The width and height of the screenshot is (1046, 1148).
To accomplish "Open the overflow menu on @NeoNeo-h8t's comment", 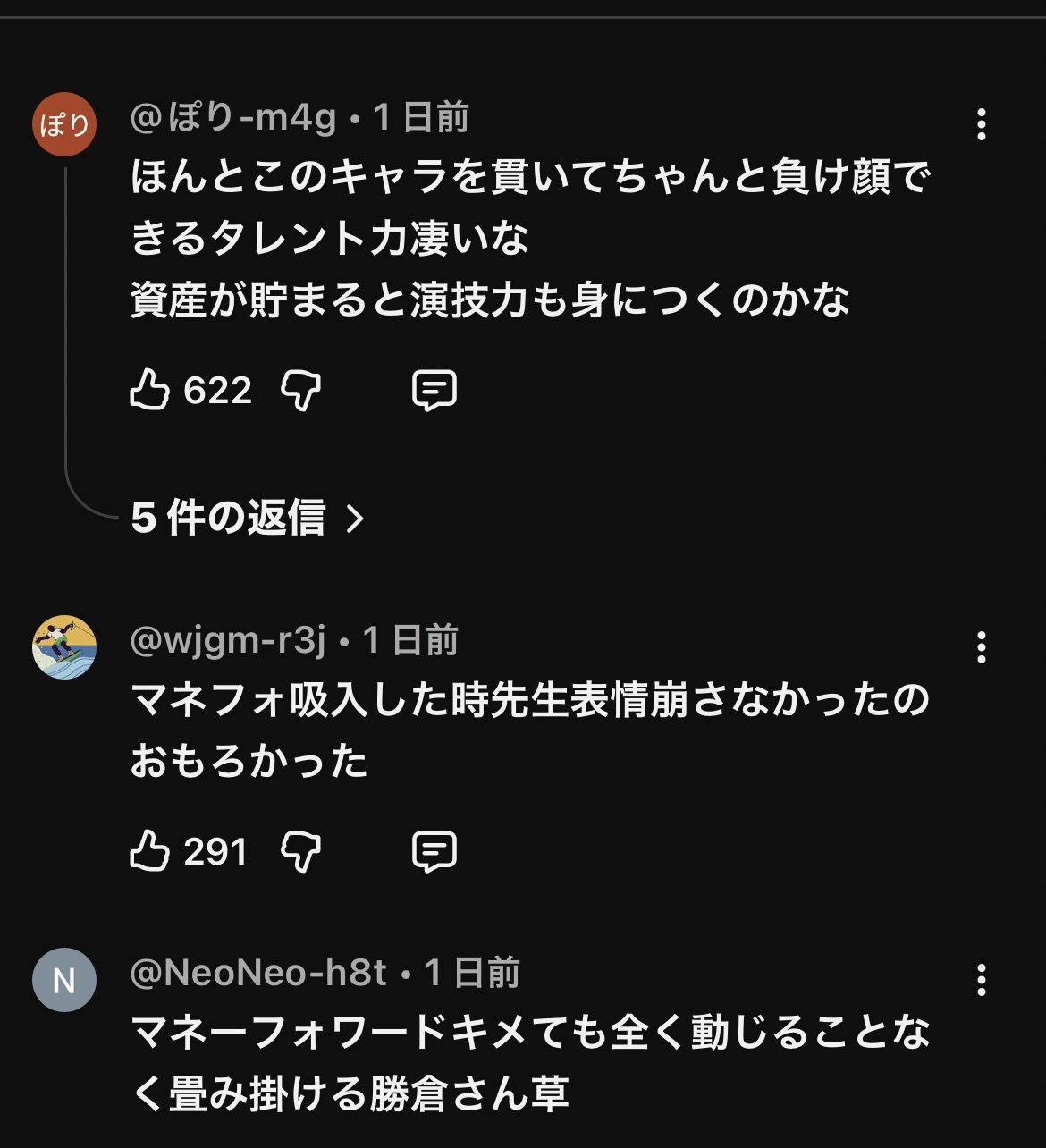I will (982, 980).
